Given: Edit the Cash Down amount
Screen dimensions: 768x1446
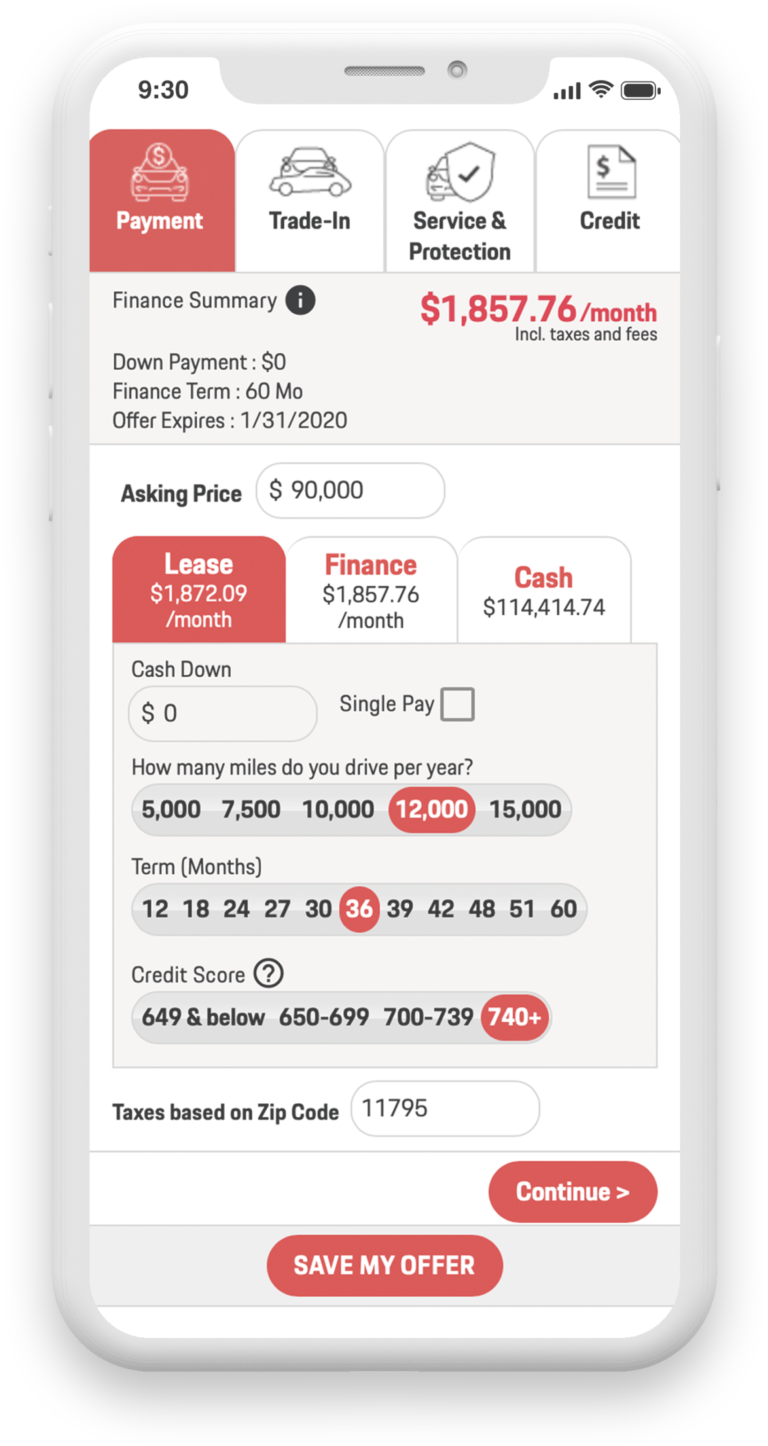Looking at the screenshot, I should pos(223,713).
